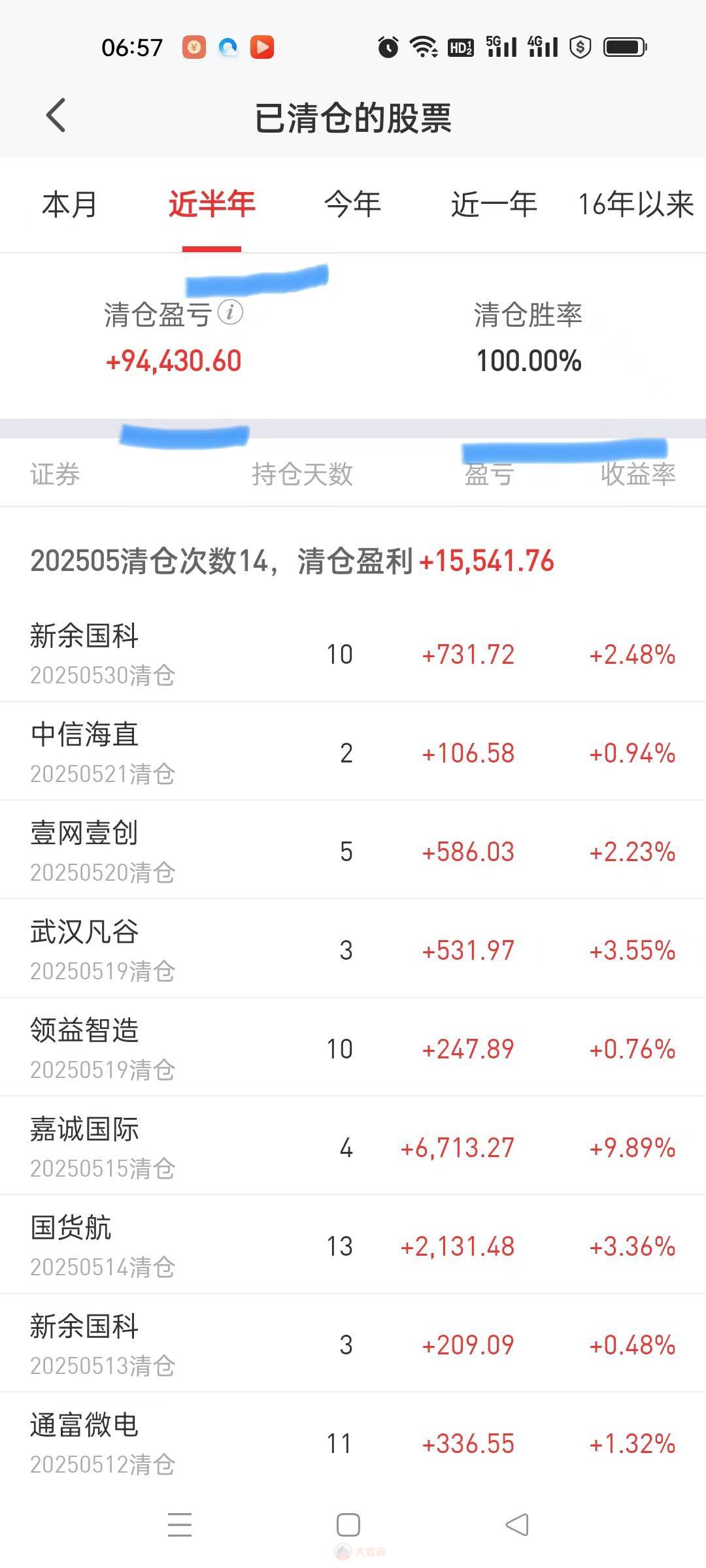Viewport: 706px width, 1568px height.
Task: Open 新余国科 cleared on 20250513
Action: 353,1343
